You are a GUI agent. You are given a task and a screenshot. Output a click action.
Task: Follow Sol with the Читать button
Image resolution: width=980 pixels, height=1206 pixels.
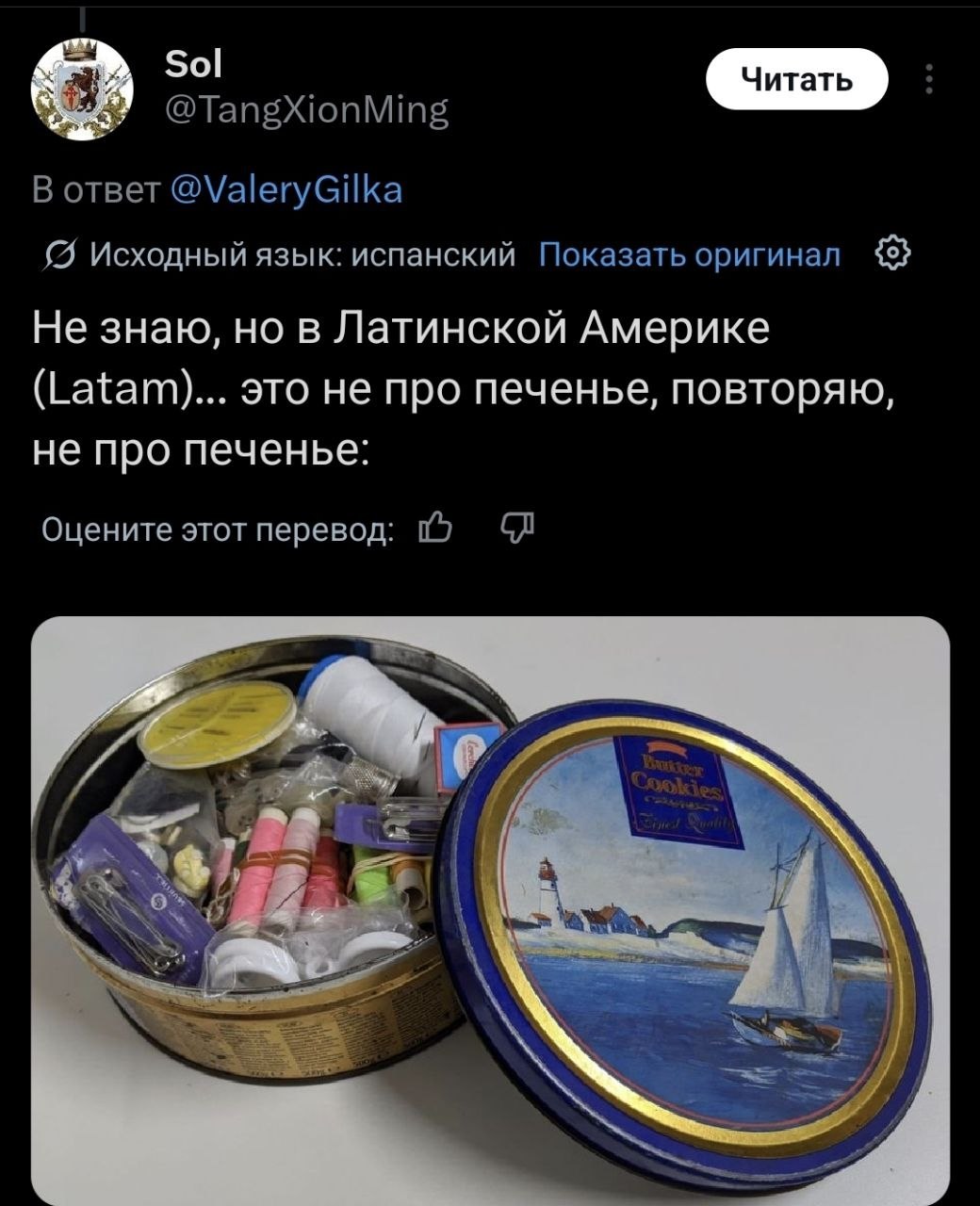coord(796,81)
